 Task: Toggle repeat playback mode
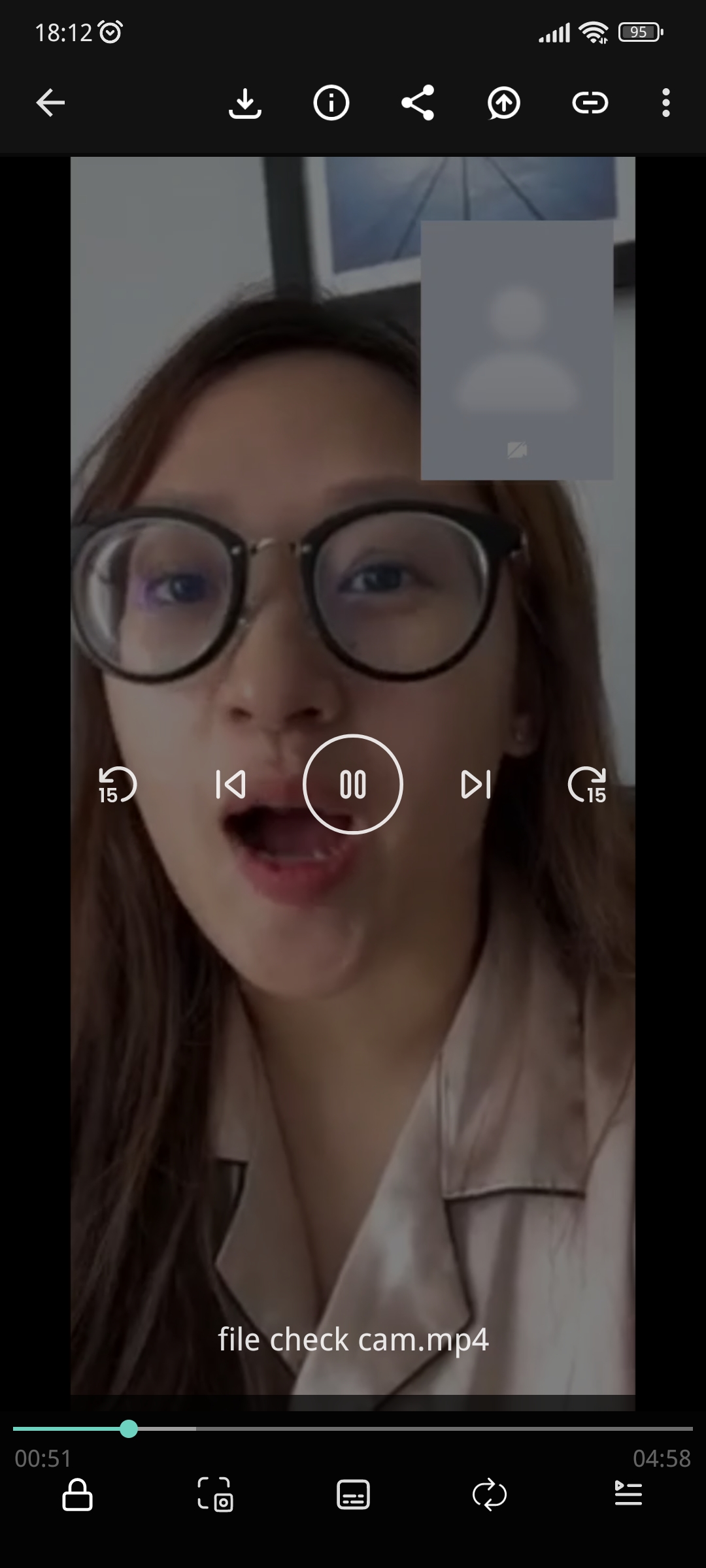pos(490,1494)
